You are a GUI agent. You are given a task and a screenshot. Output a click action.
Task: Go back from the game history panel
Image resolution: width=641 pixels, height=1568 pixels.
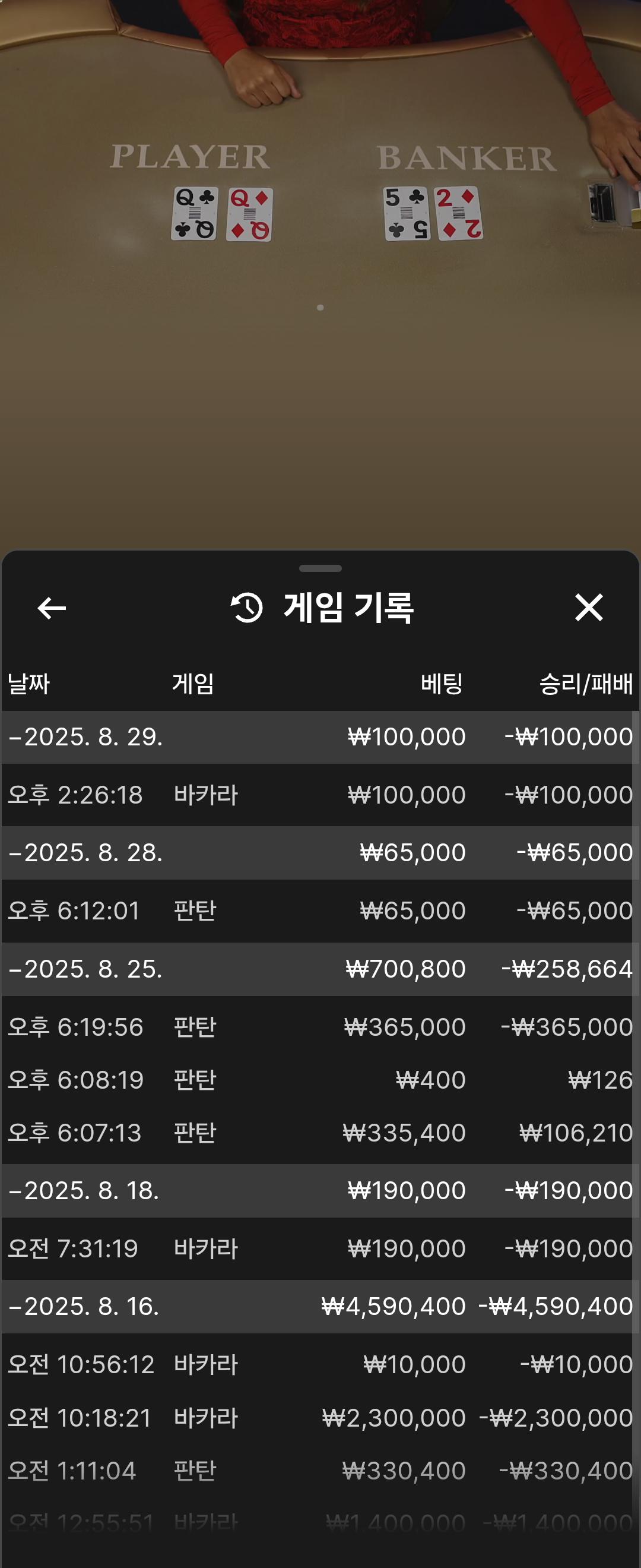(52, 608)
